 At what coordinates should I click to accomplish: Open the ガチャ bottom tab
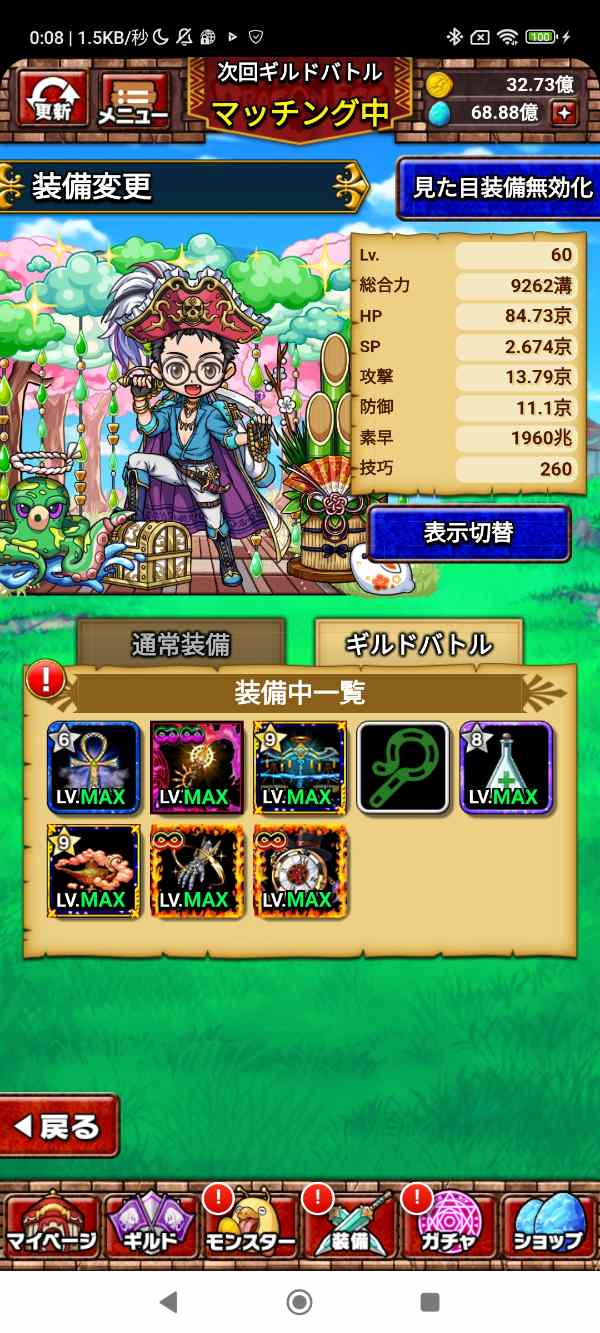[x=449, y=1227]
